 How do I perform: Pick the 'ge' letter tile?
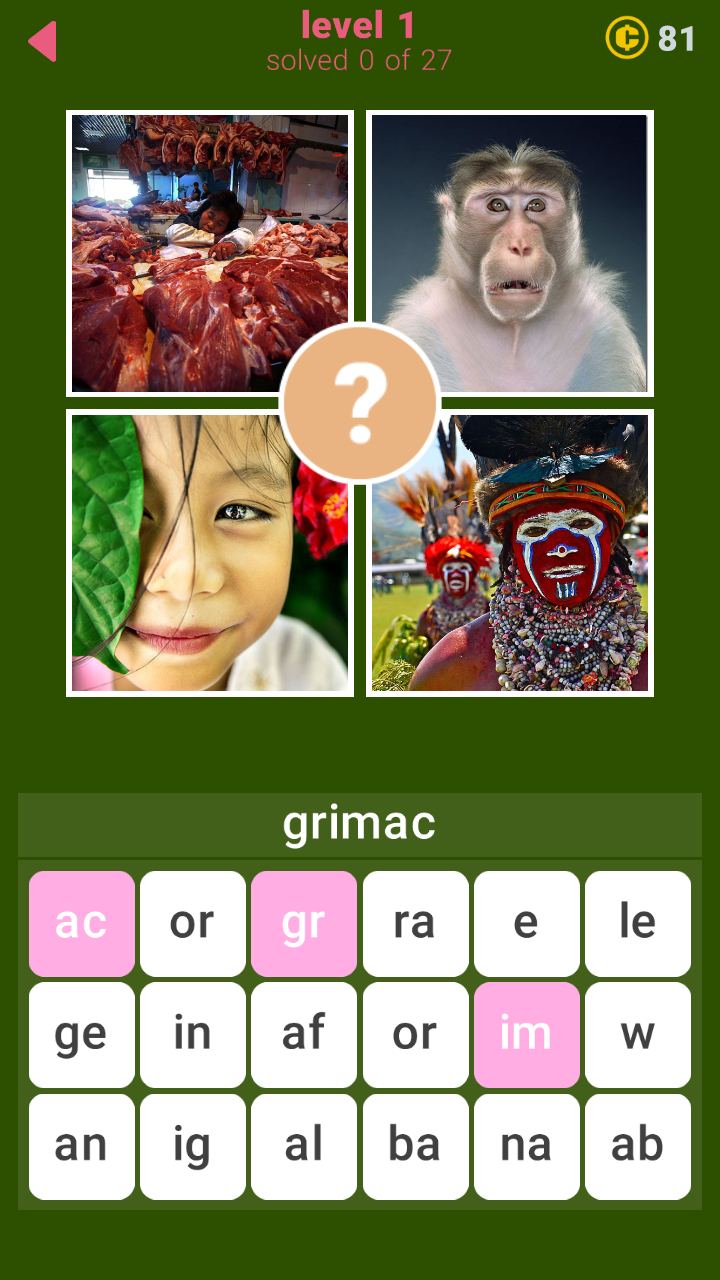click(x=81, y=1034)
